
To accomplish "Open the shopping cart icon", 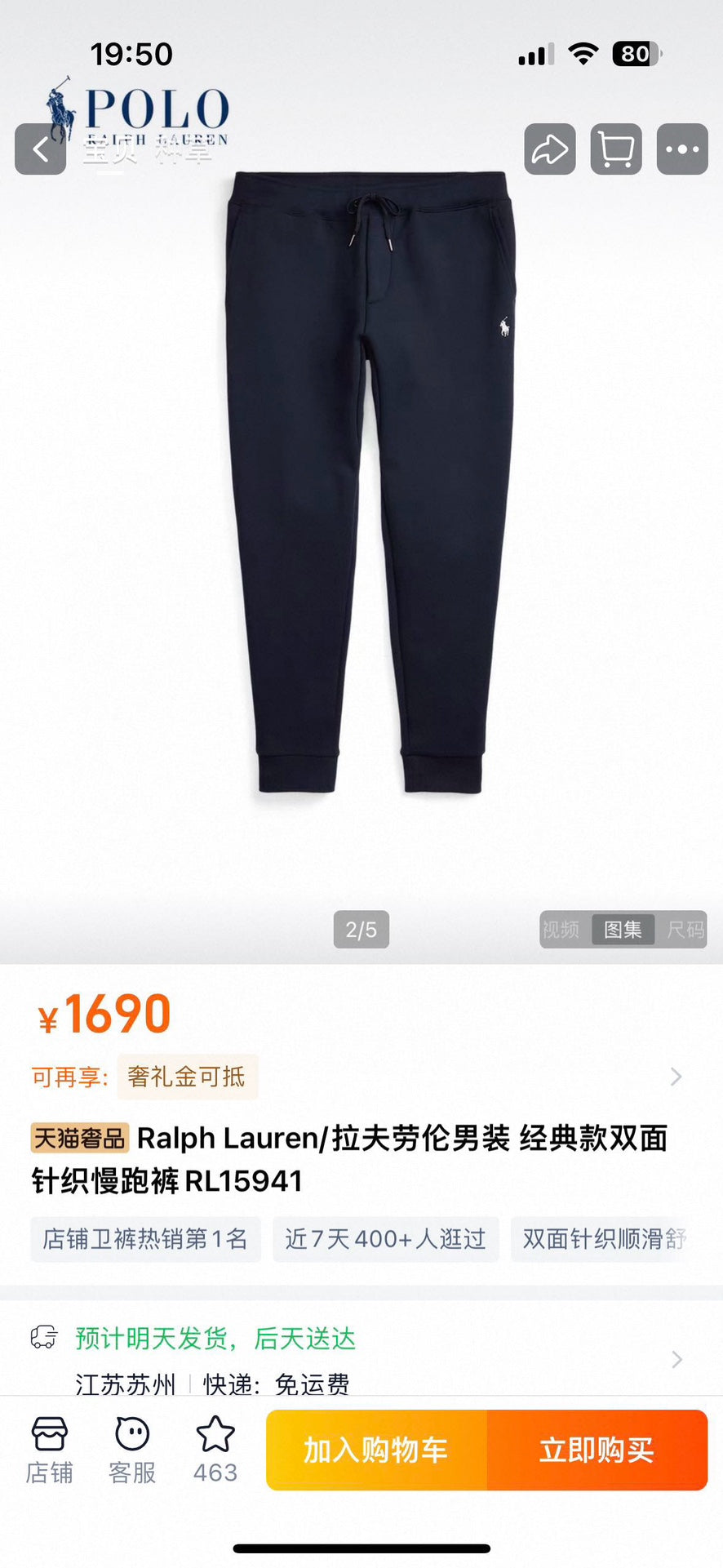I will [614, 150].
